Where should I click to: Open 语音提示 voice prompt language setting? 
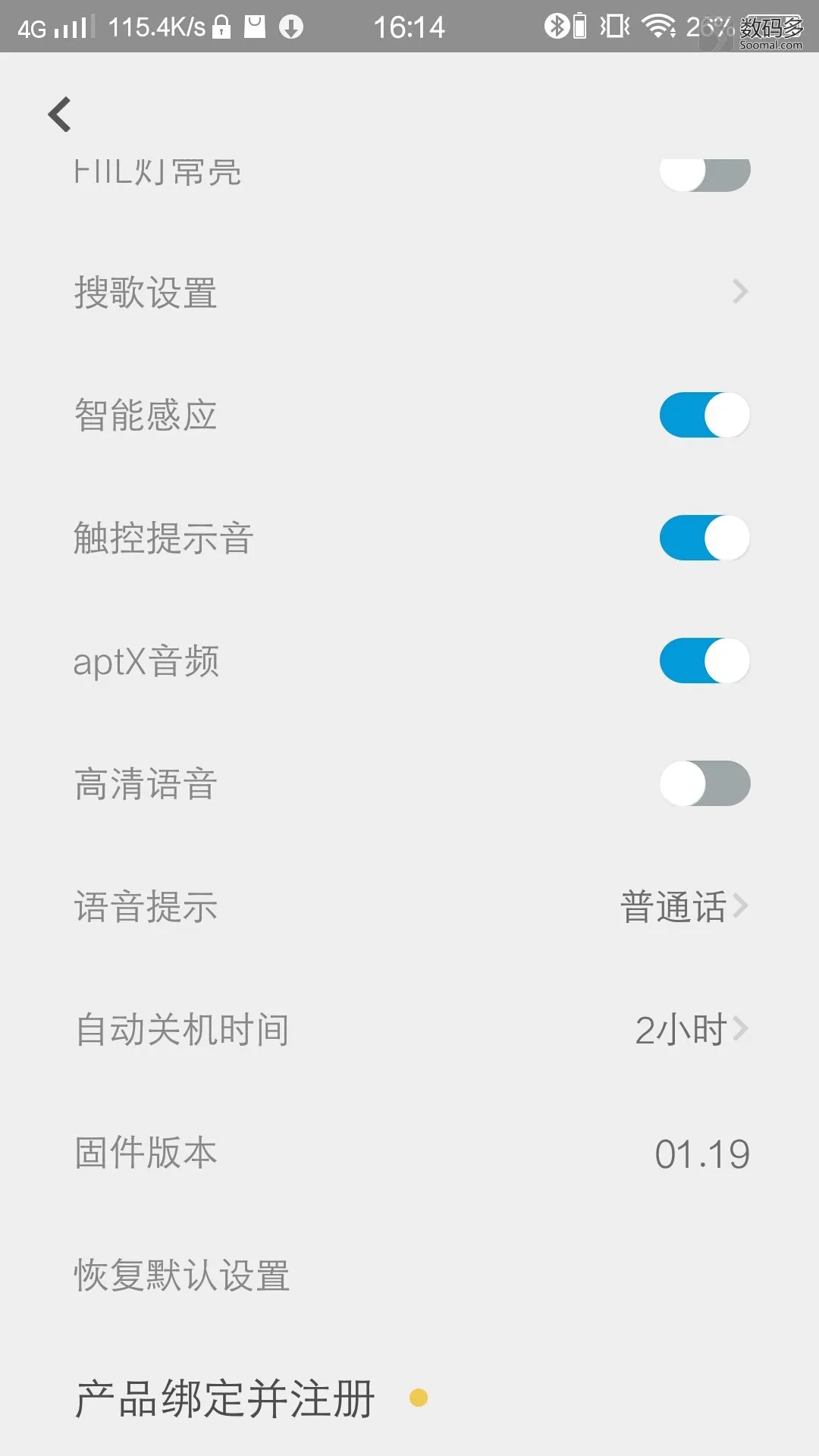point(409,906)
